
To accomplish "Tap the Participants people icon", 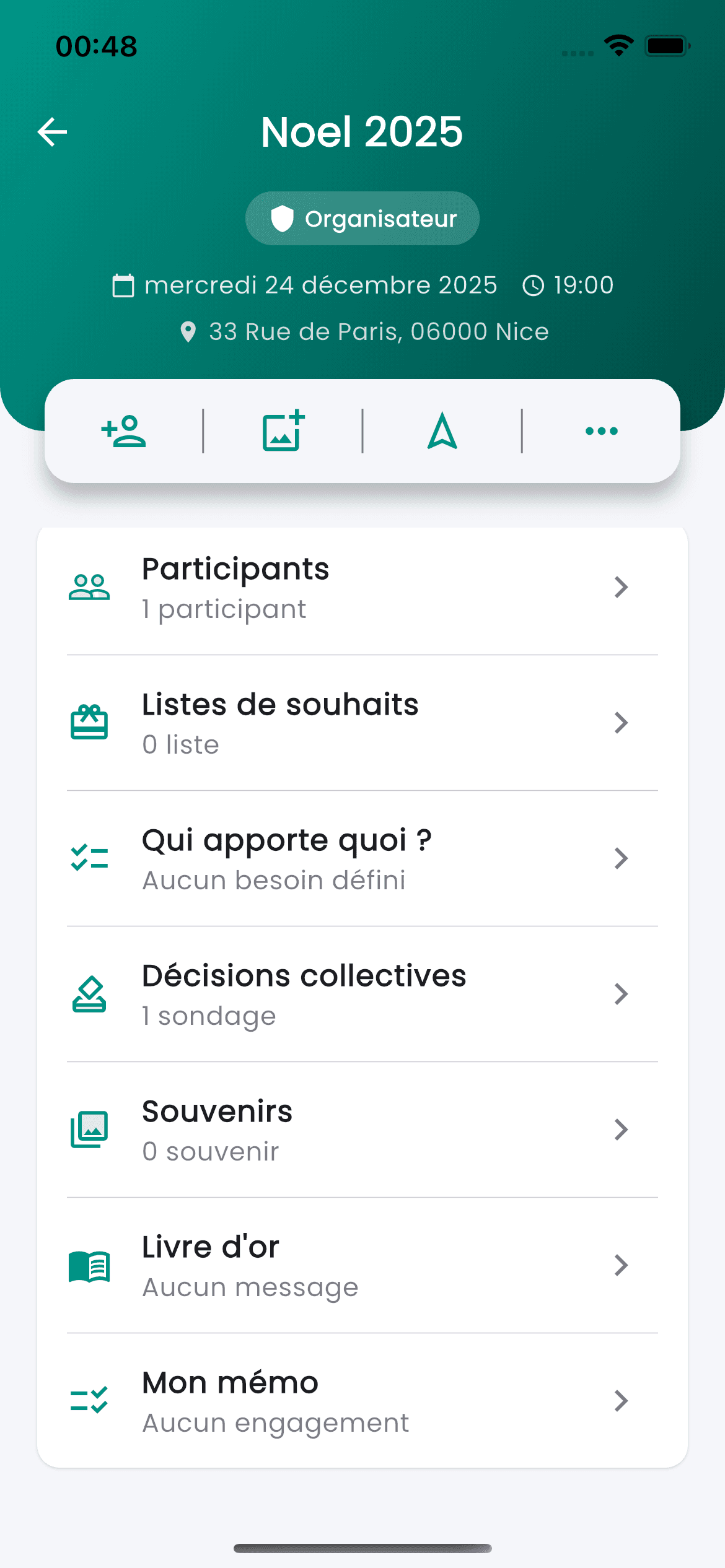I will pyautogui.click(x=89, y=586).
